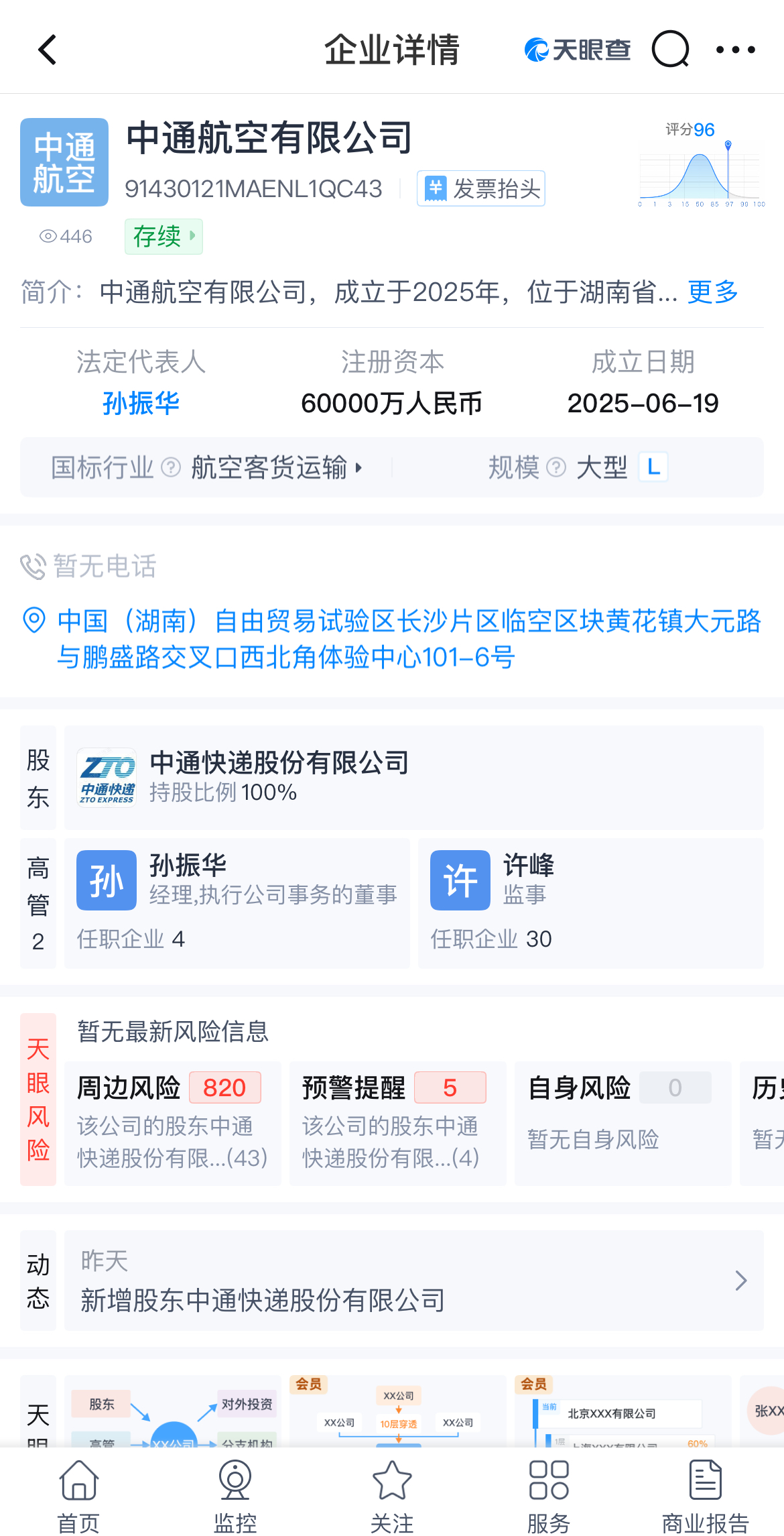Open the three-dot overflow menu

735,50
